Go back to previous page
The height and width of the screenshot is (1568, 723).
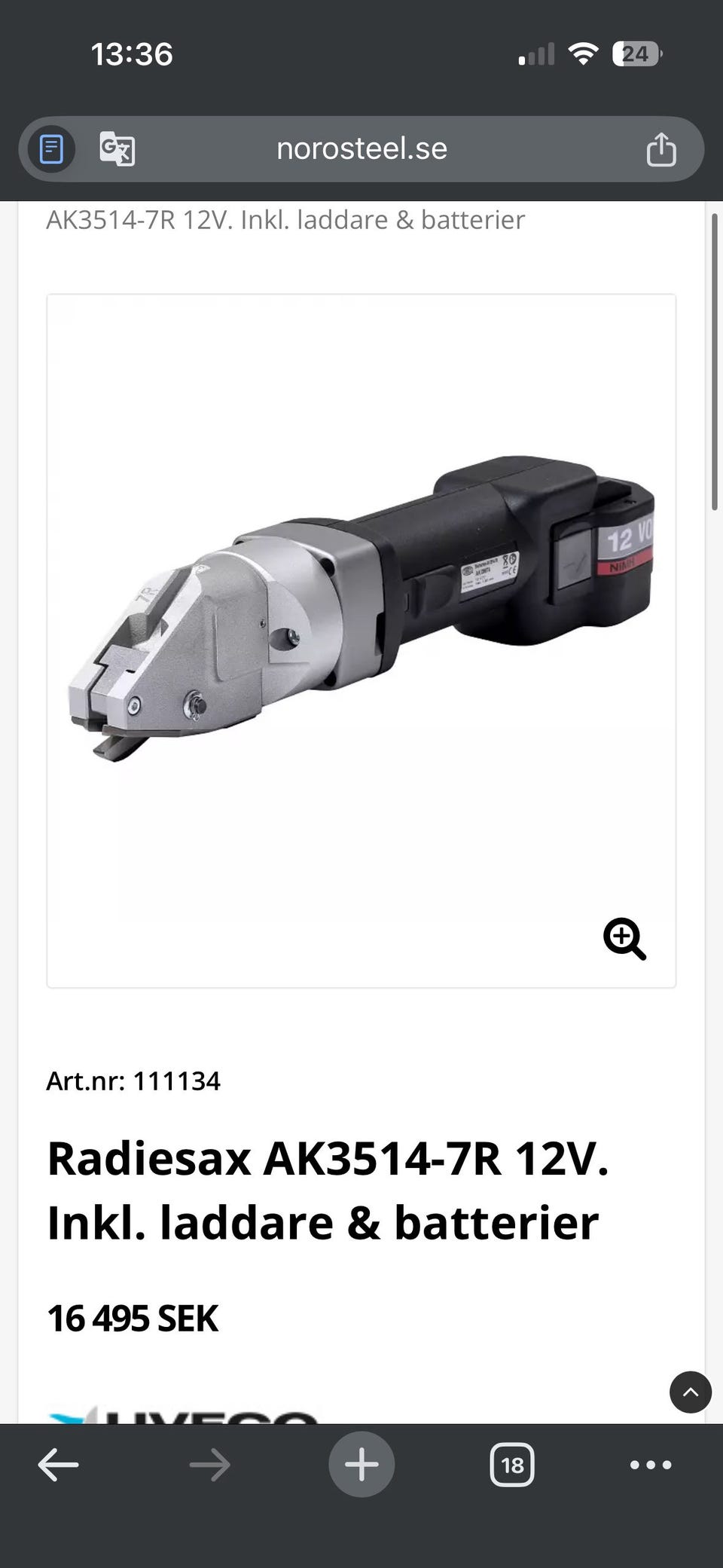pyautogui.click(x=59, y=1466)
